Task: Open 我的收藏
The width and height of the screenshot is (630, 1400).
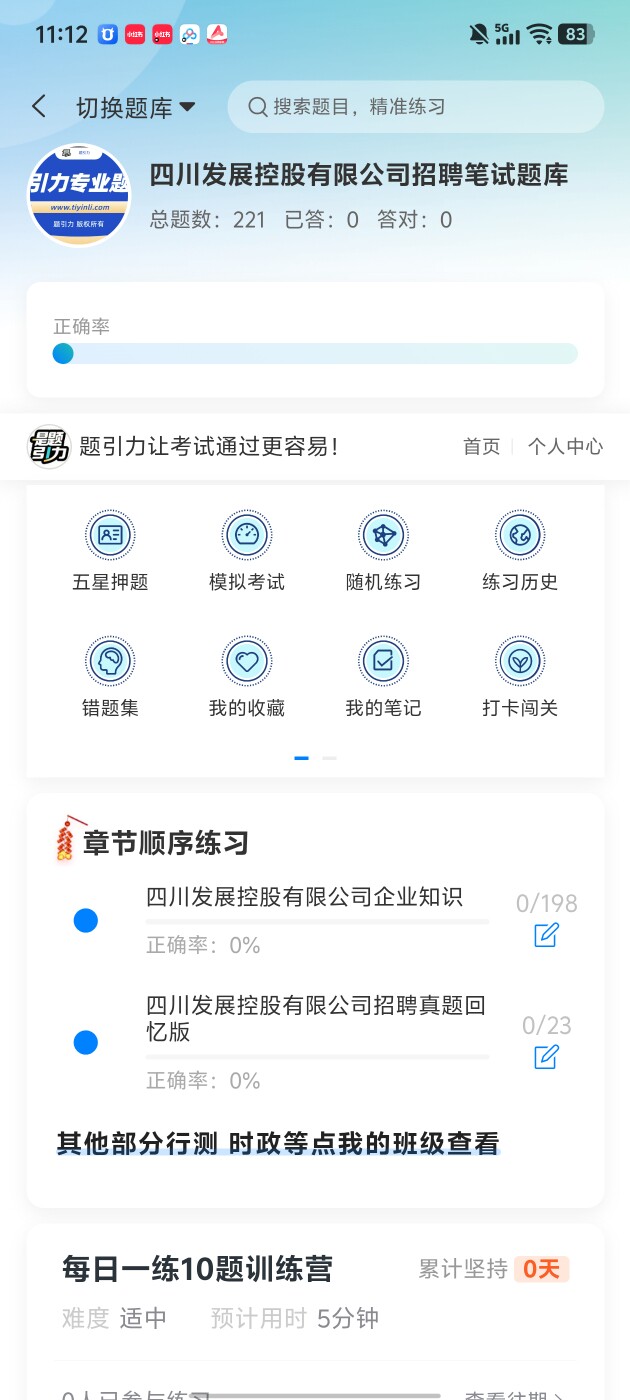Action: click(247, 677)
